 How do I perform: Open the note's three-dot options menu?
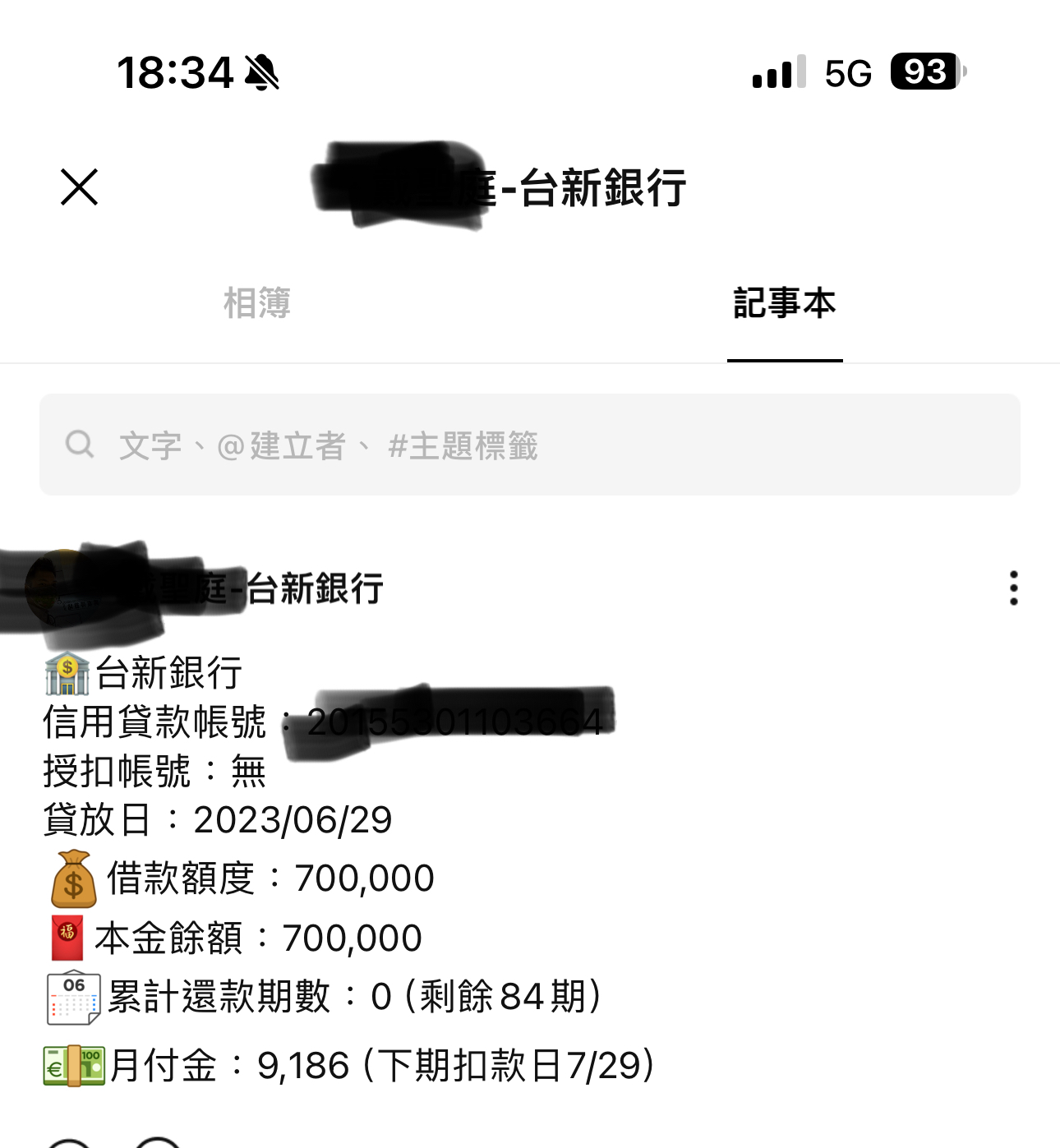1013,588
